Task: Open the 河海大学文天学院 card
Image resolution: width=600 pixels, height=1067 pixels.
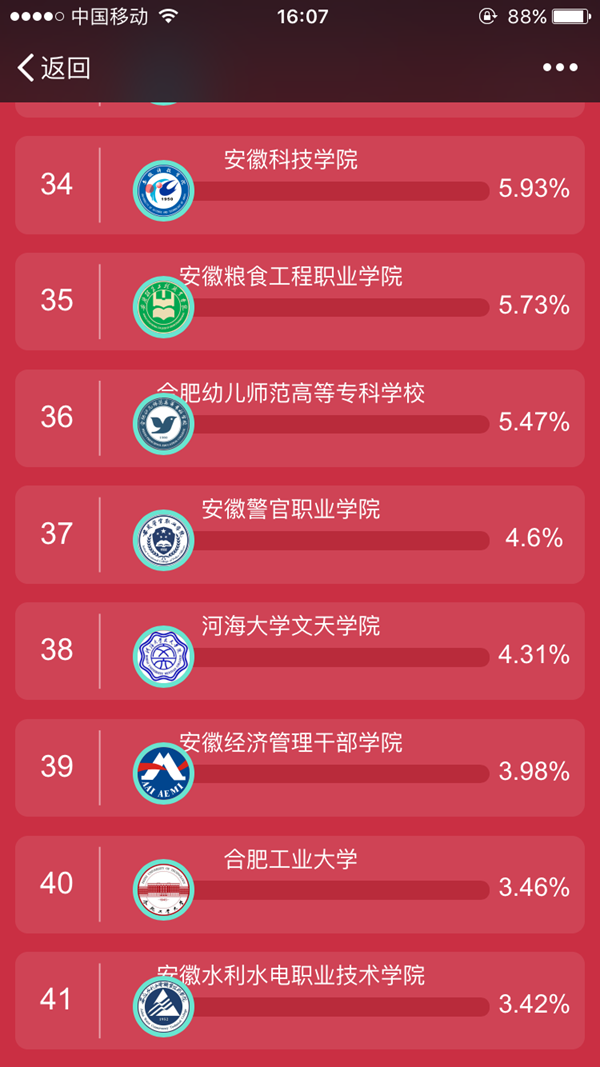Action: pyautogui.click(x=300, y=651)
